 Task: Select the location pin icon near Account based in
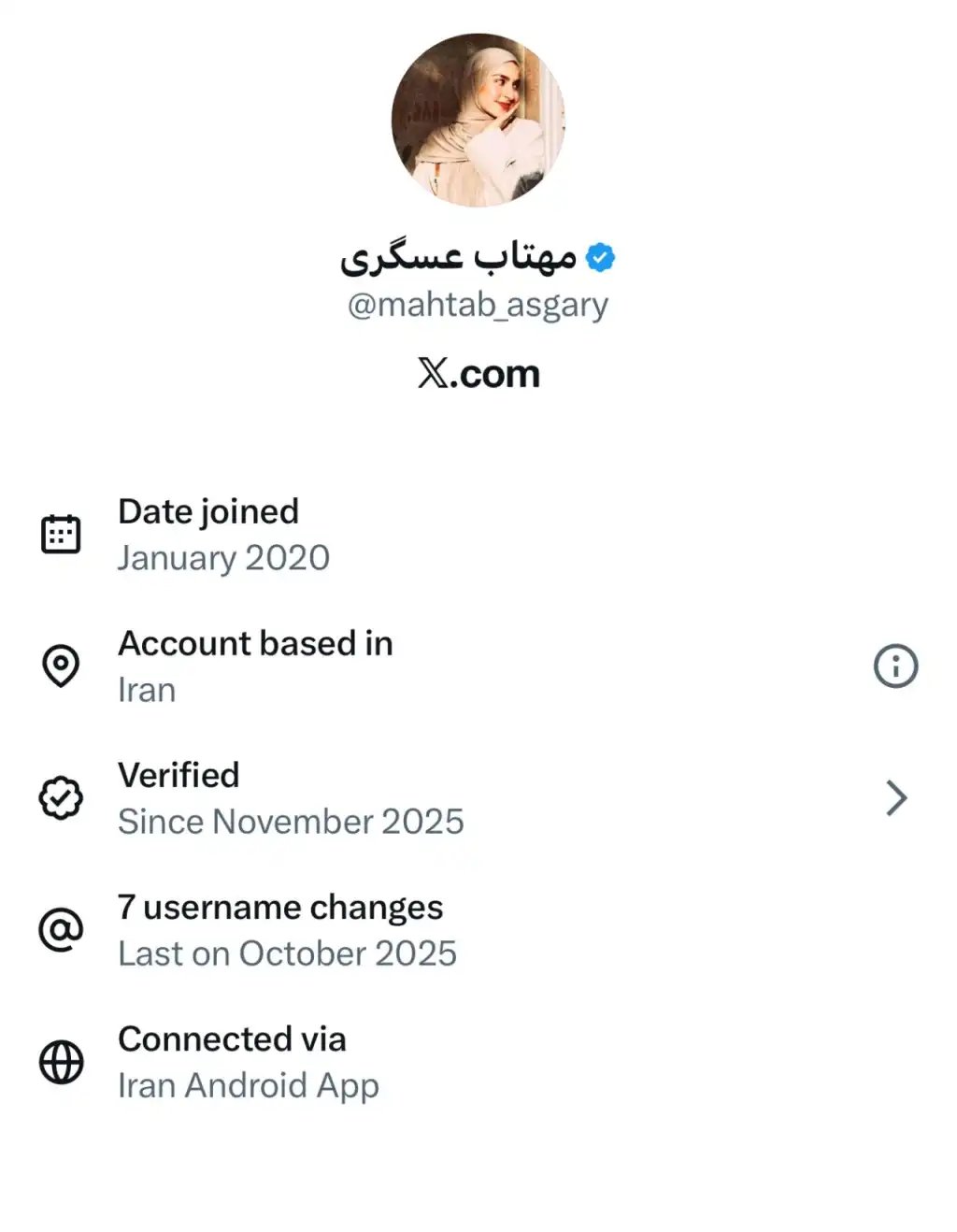tap(60, 666)
